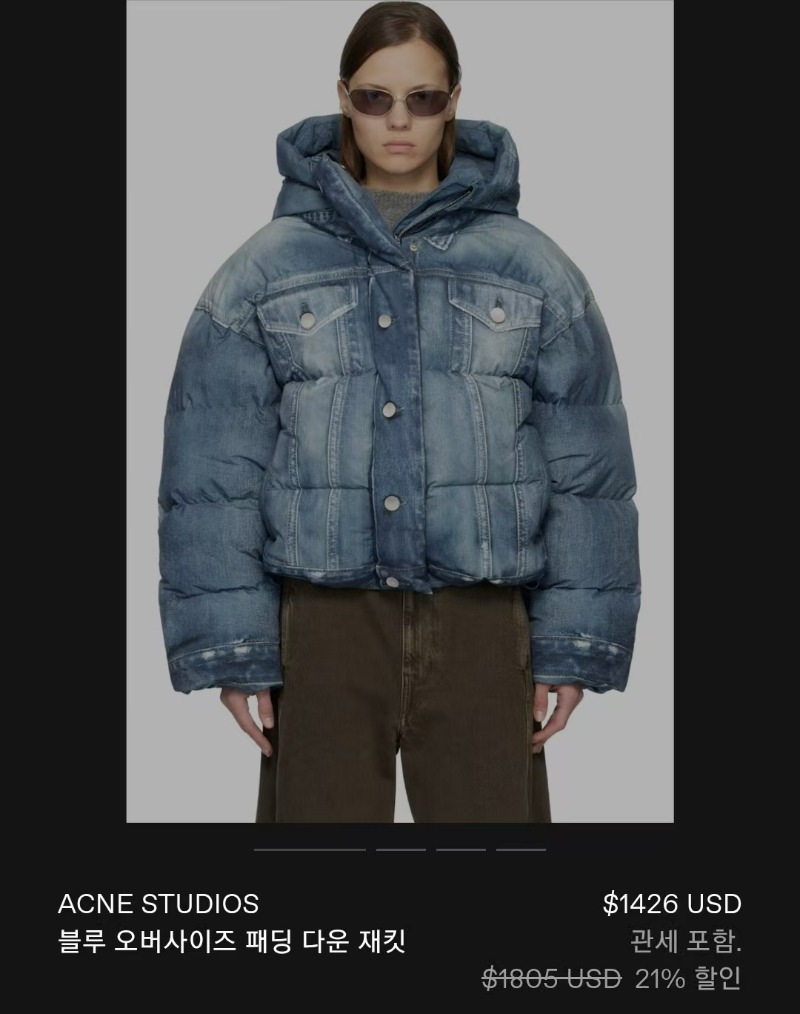Jump to the second product photo indicator
Image resolution: width=800 pixels, height=1014 pixels.
(x=401, y=849)
